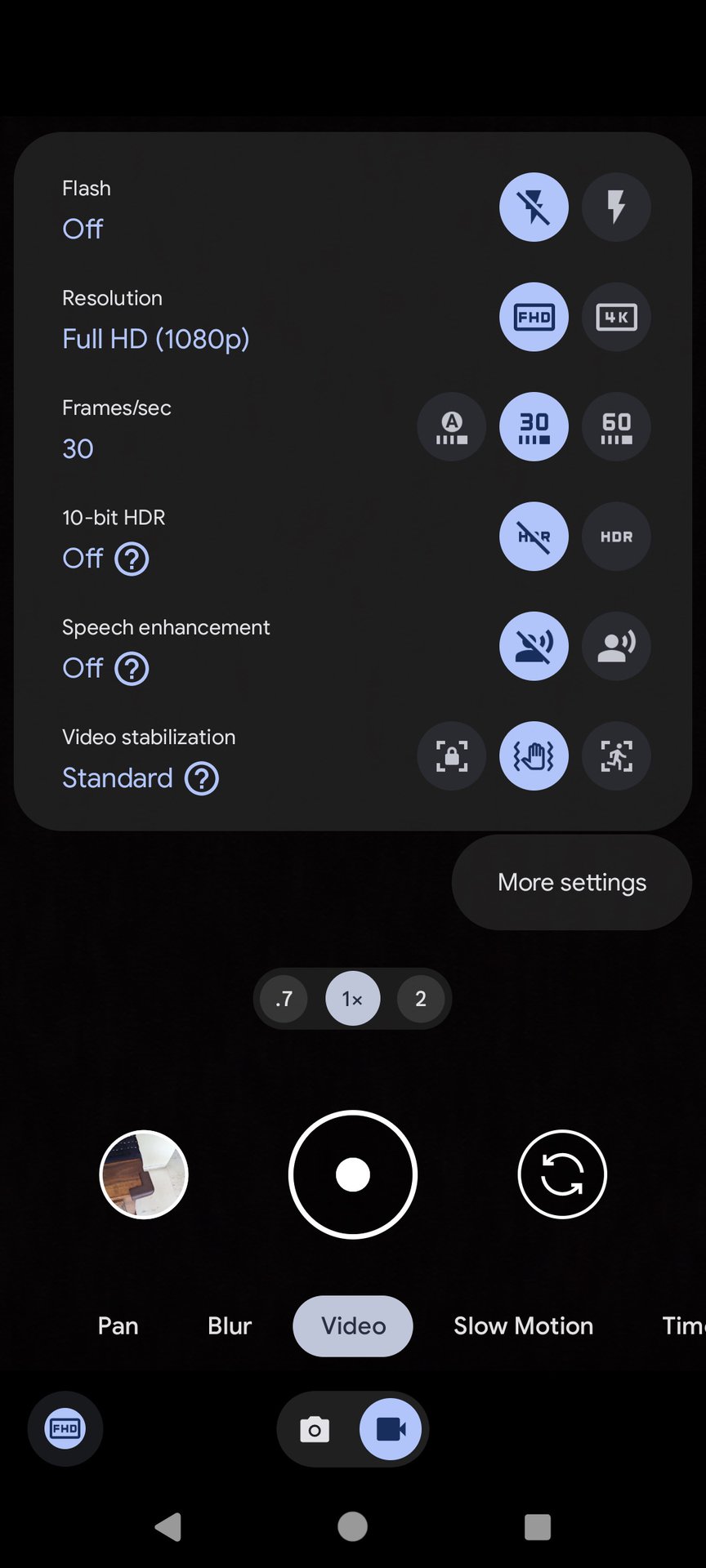Choose auto frame rate option
Screen dimensions: 706x1568
[x=452, y=426]
